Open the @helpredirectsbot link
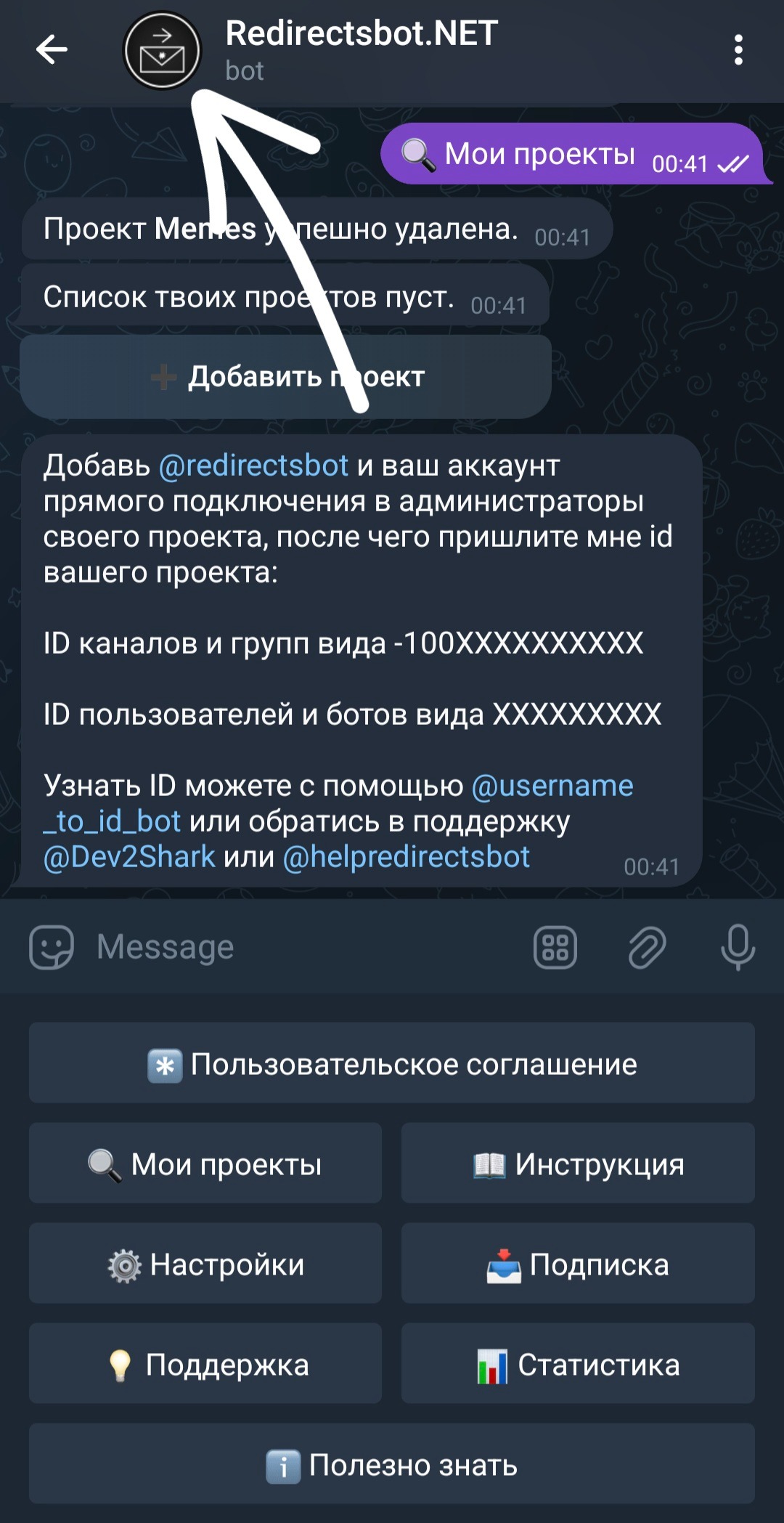The width and height of the screenshot is (784, 1523). (x=407, y=857)
